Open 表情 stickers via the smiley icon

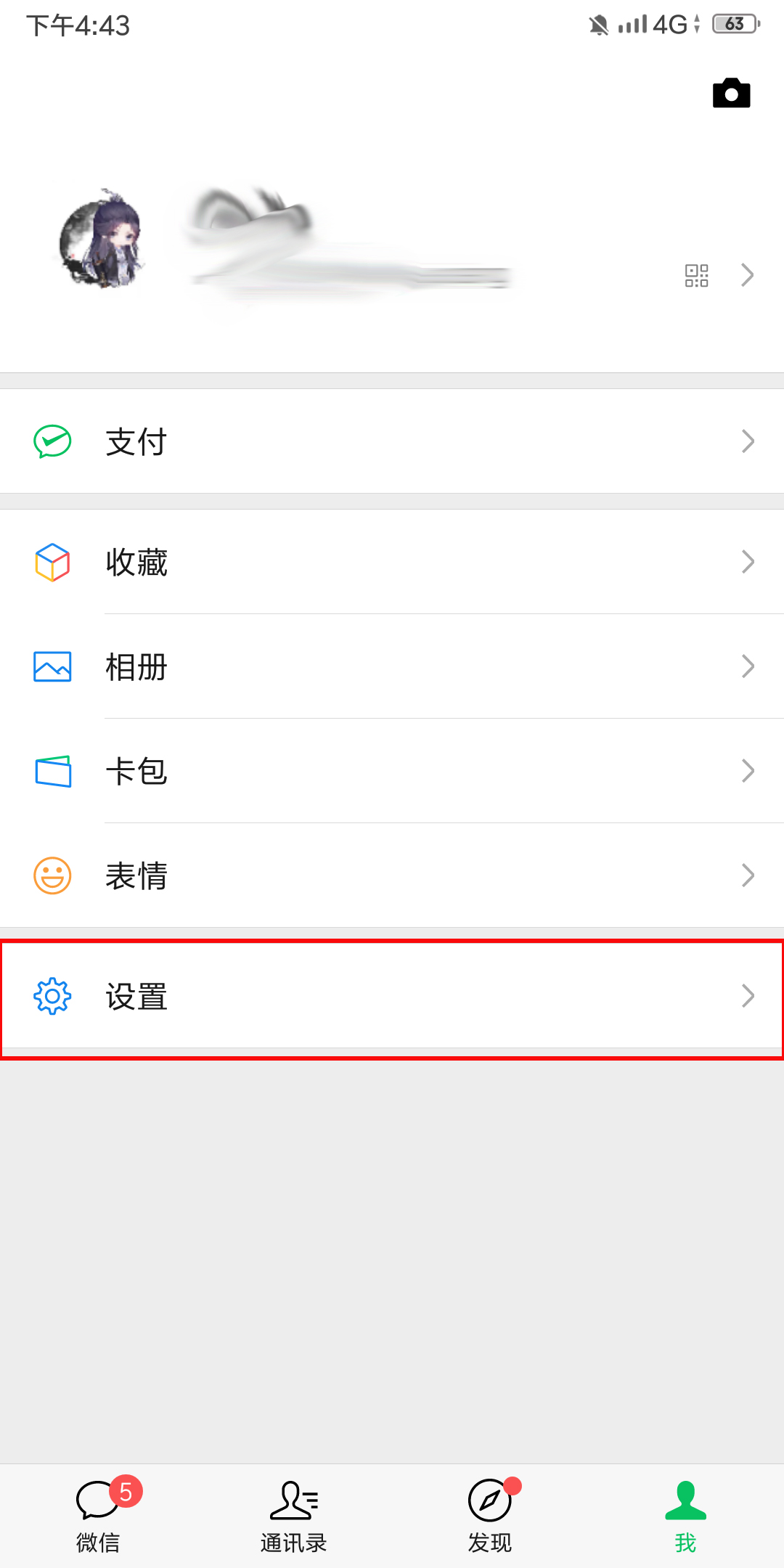pos(51,876)
